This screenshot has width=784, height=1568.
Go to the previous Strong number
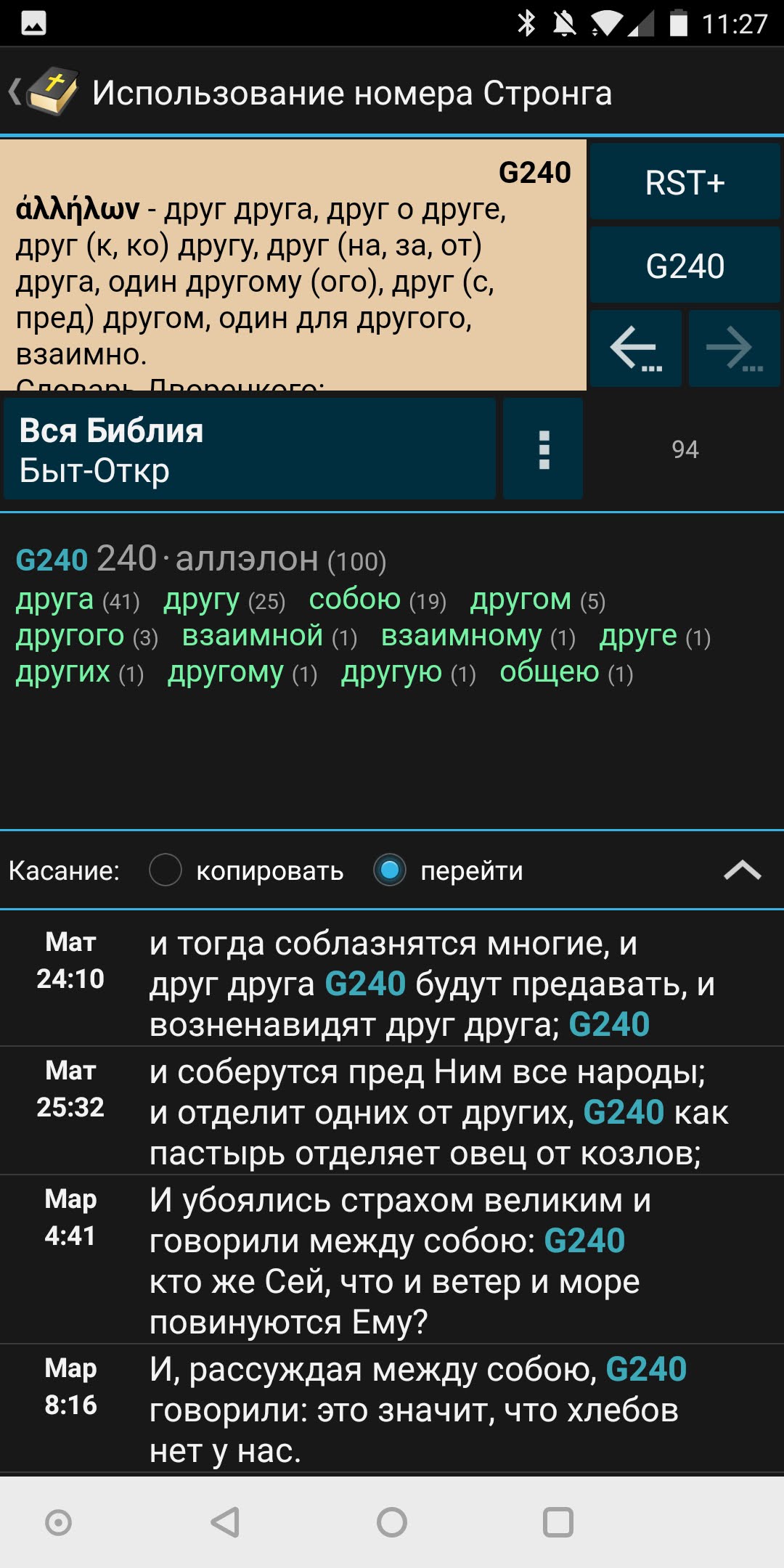coord(635,349)
